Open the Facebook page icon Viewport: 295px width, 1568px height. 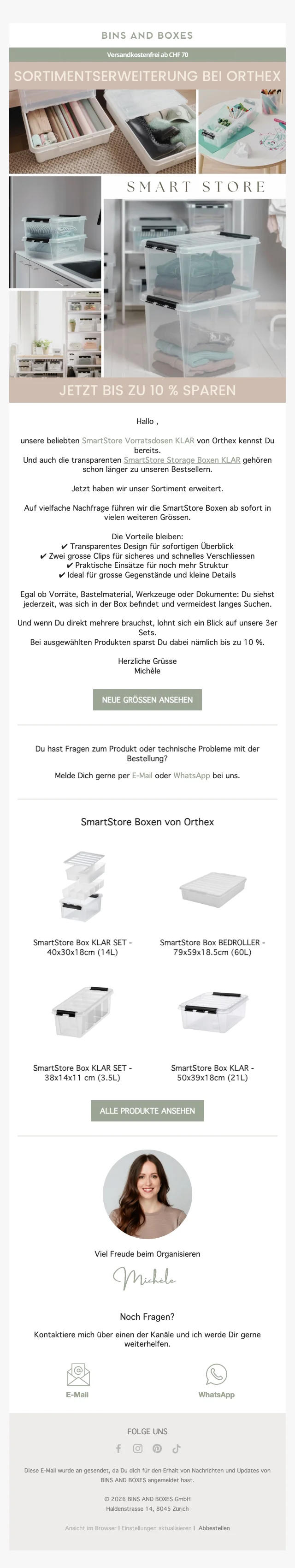tap(118, 1449)
